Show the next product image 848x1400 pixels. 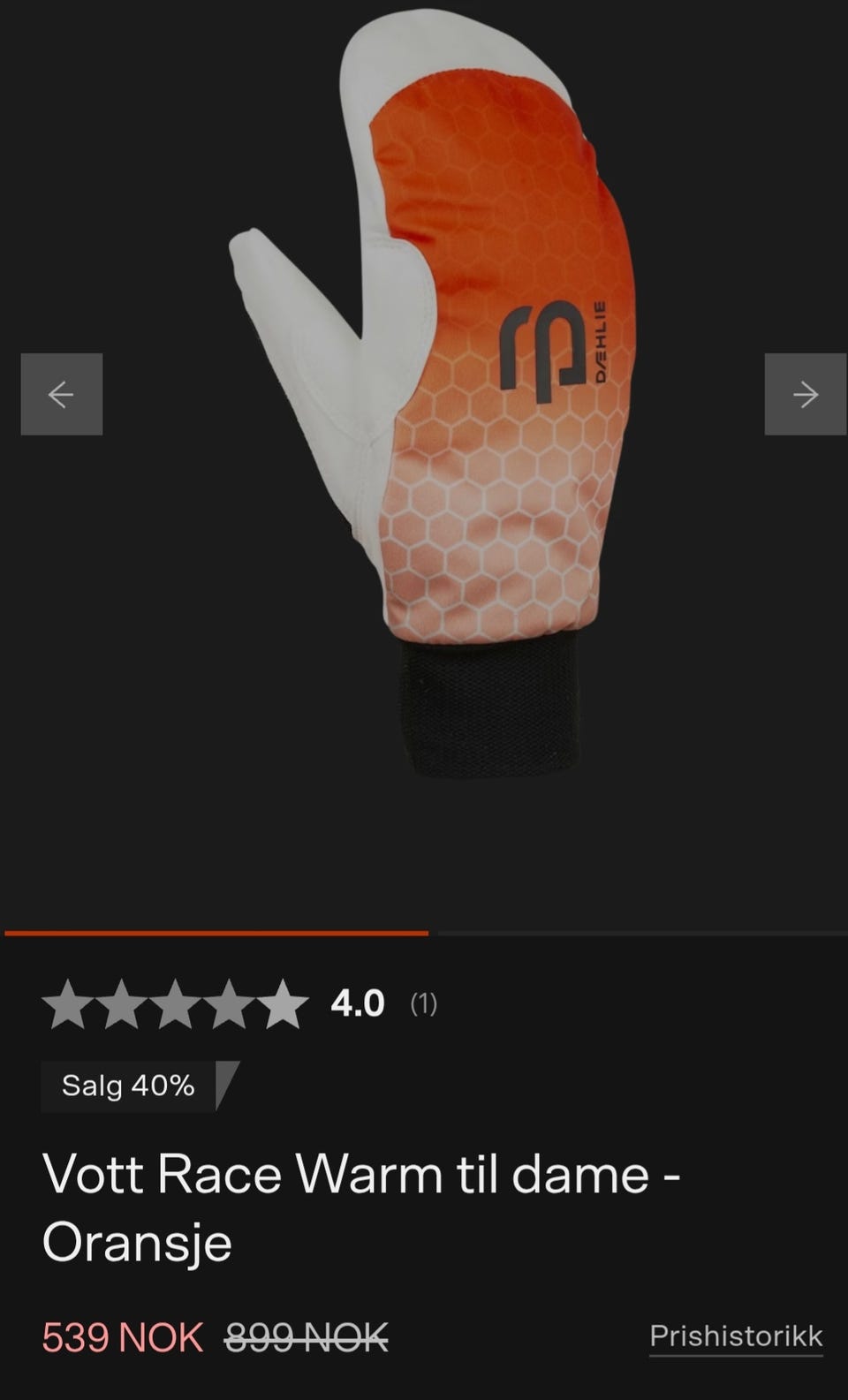pos(805,394)
